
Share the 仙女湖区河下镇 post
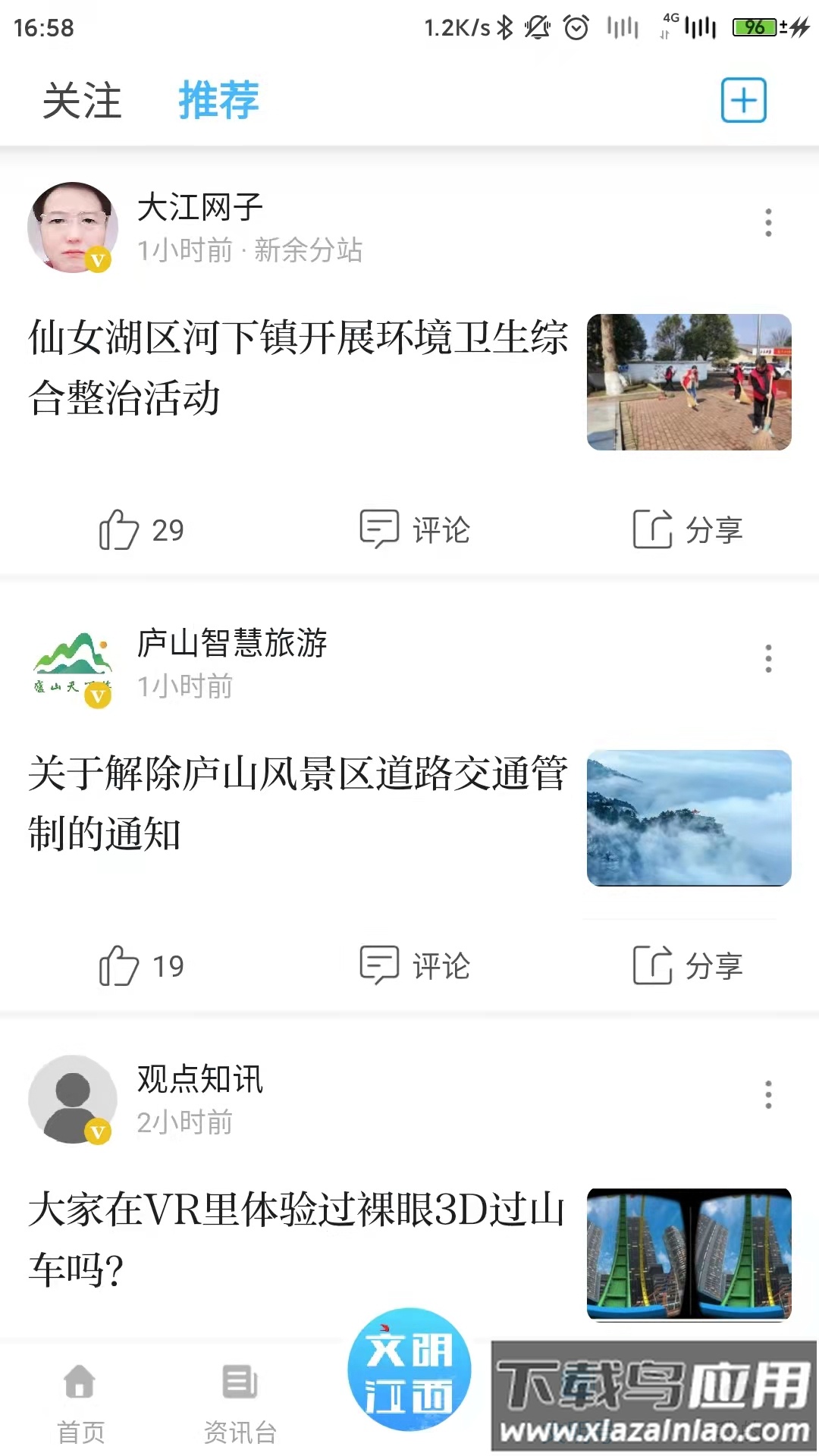click(x=688, y=529)
